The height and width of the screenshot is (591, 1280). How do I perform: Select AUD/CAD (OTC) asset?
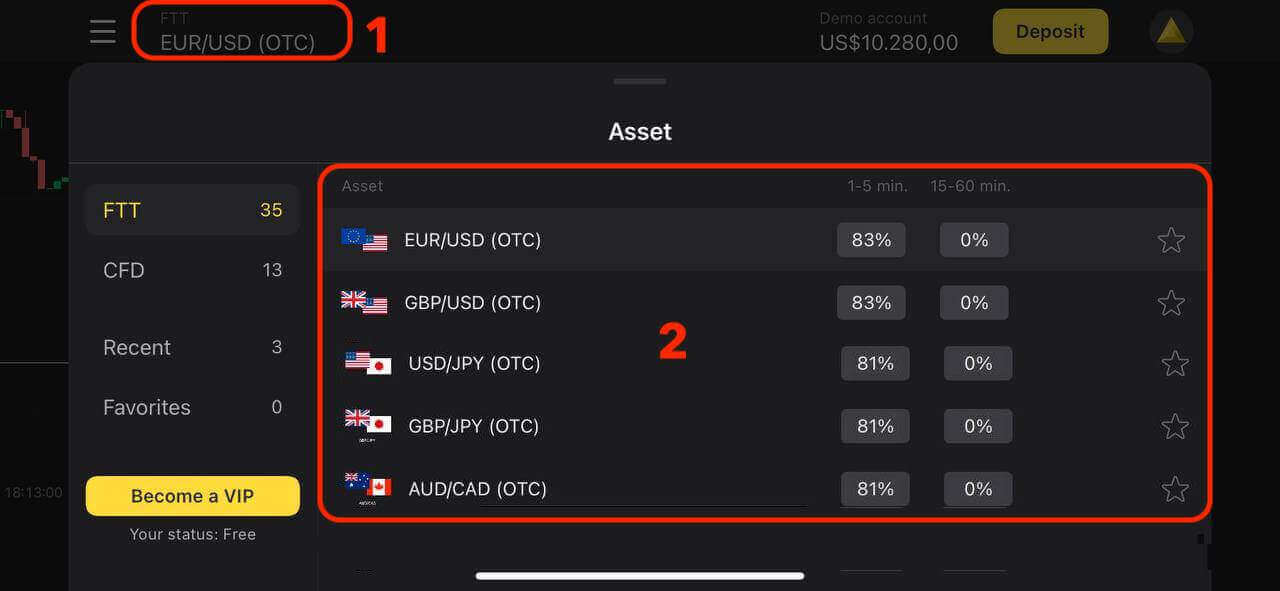(477, 489)
